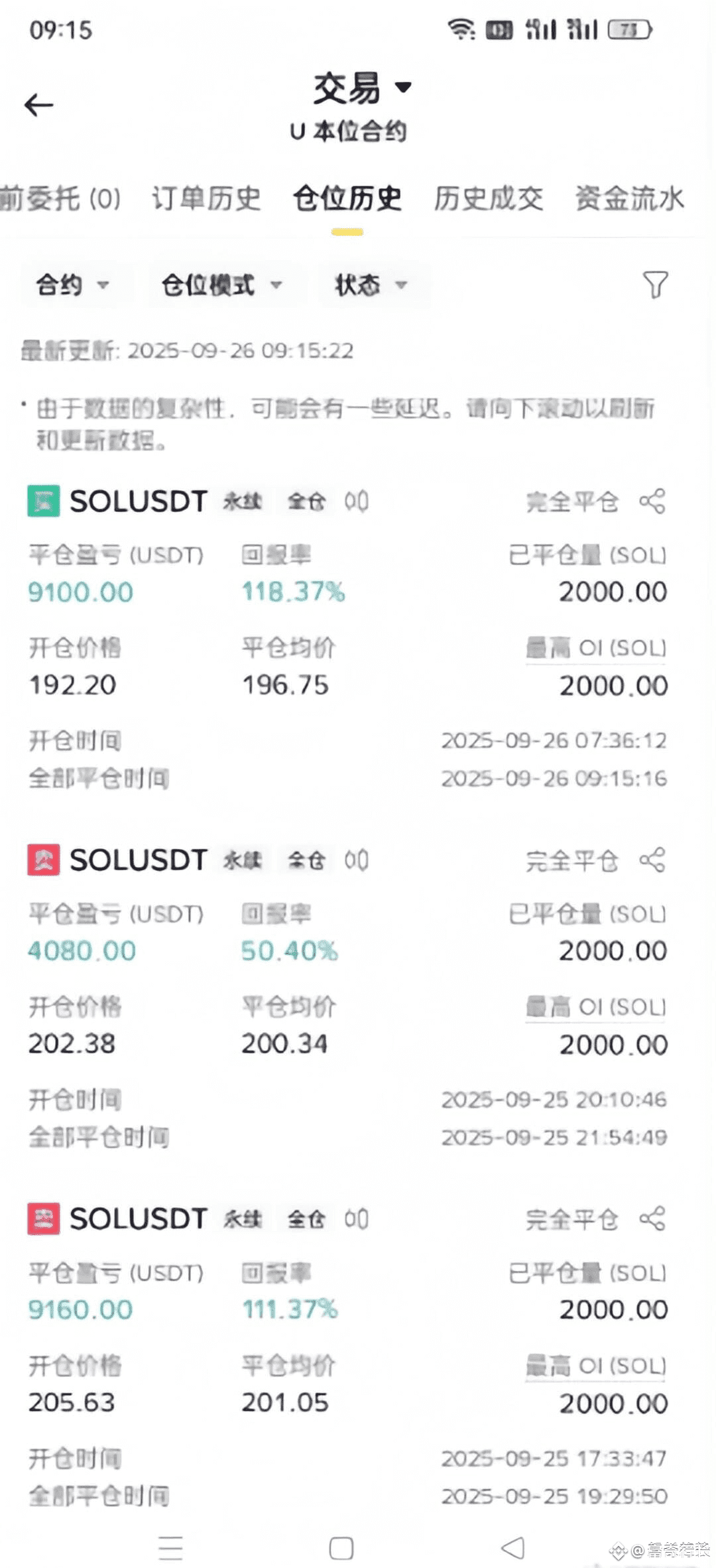
Task: Go back using the top-left arrow
Action: tap(38, 105)
